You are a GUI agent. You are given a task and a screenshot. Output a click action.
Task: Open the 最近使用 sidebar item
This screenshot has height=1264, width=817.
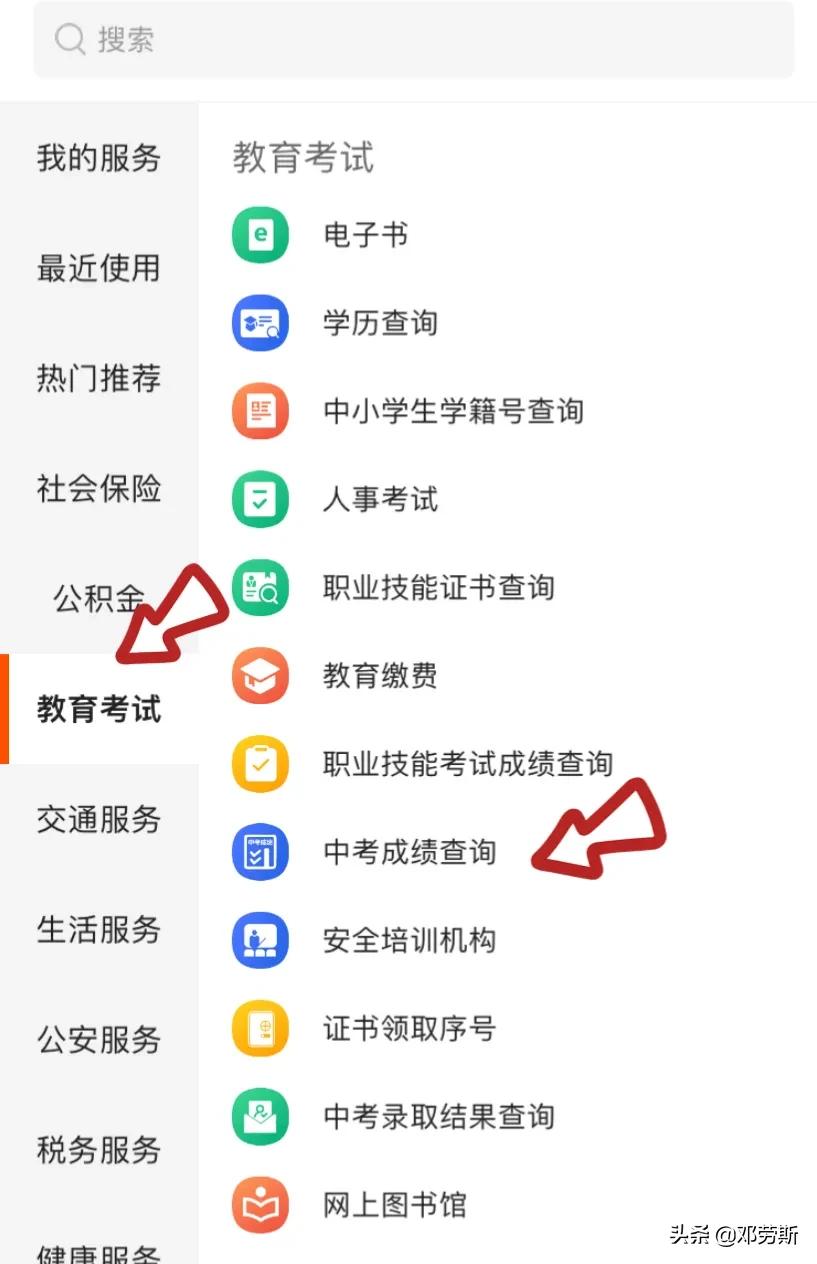tap(97, 268)
